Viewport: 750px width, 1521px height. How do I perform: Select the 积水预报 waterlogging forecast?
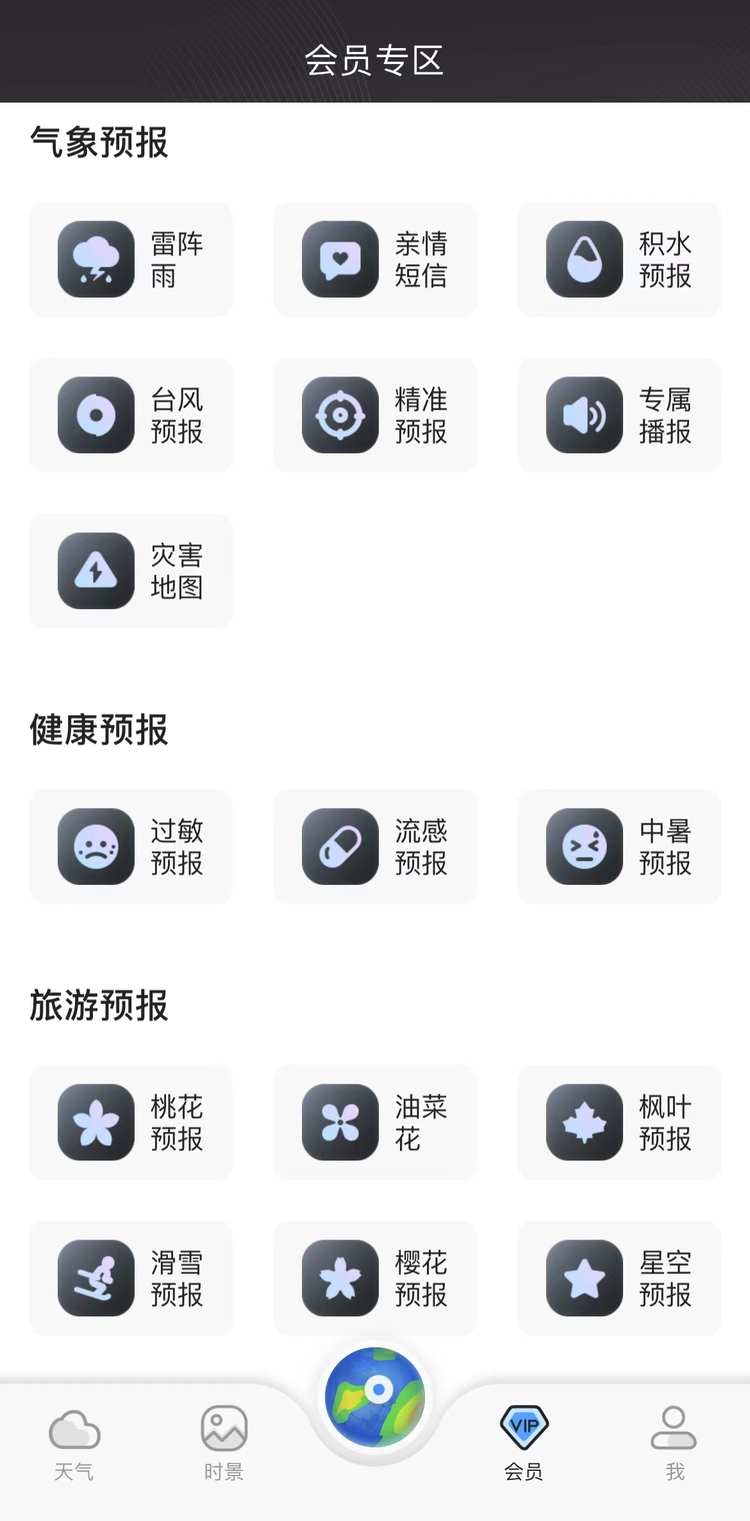tap(619, 260)
